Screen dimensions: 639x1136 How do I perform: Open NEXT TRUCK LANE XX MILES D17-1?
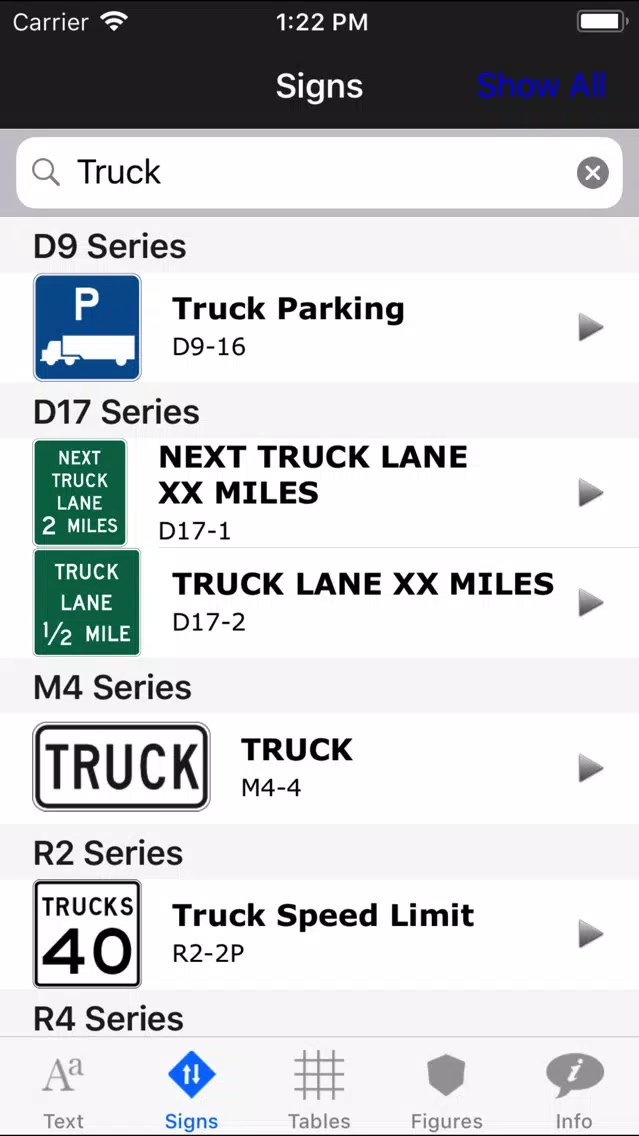click(320, 493)
